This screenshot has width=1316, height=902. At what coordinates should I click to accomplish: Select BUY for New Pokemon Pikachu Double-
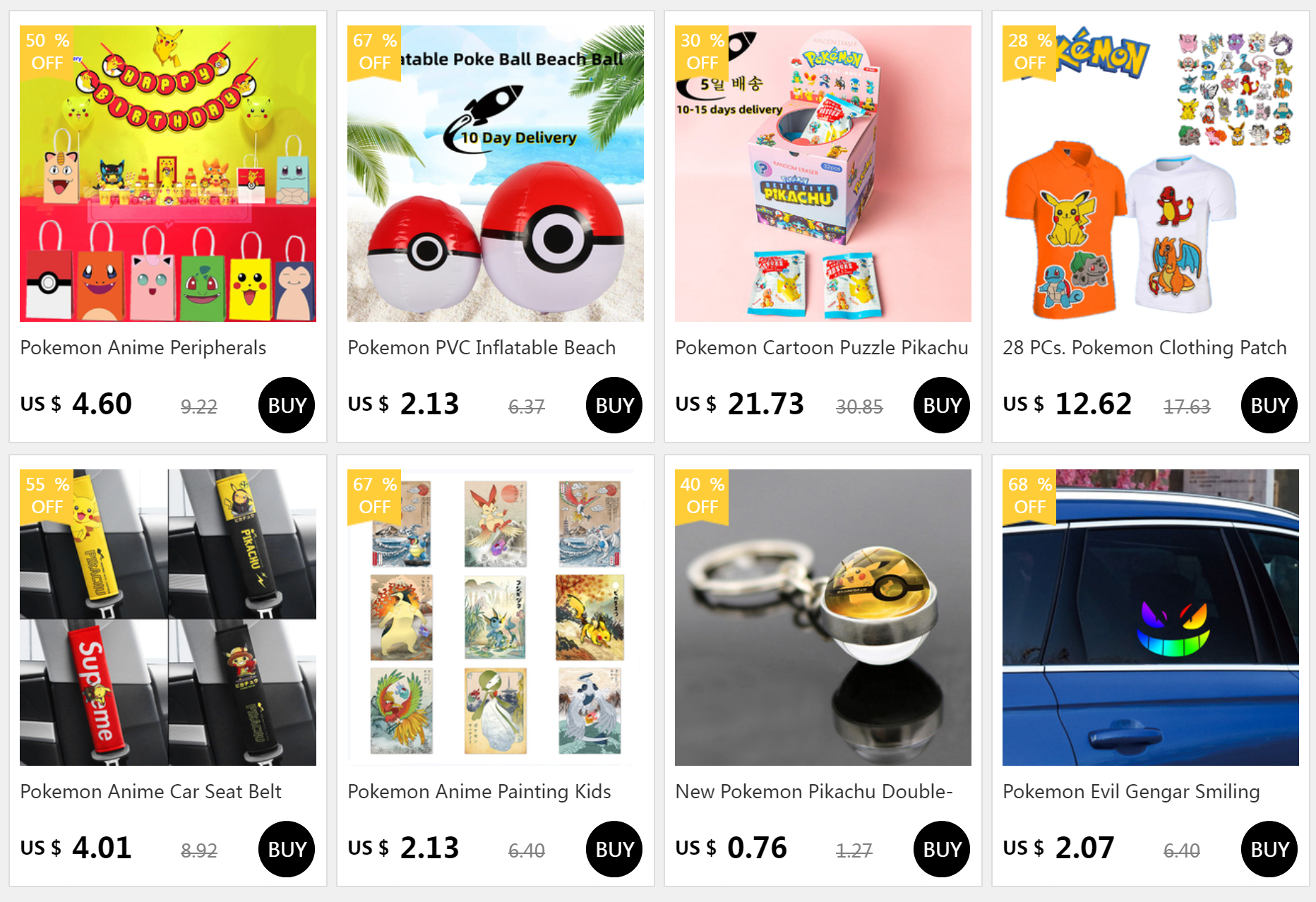(942, 849)
